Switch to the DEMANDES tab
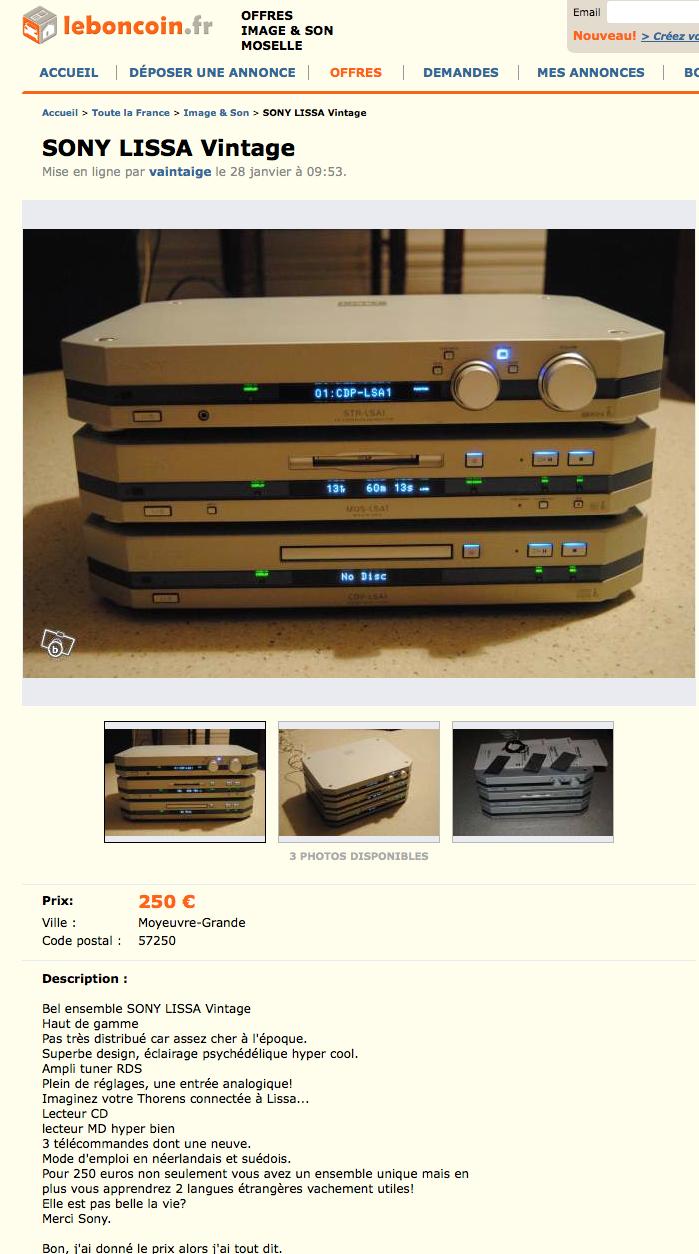The height and width of the screenshot is (1254, 699). (461, 72)
